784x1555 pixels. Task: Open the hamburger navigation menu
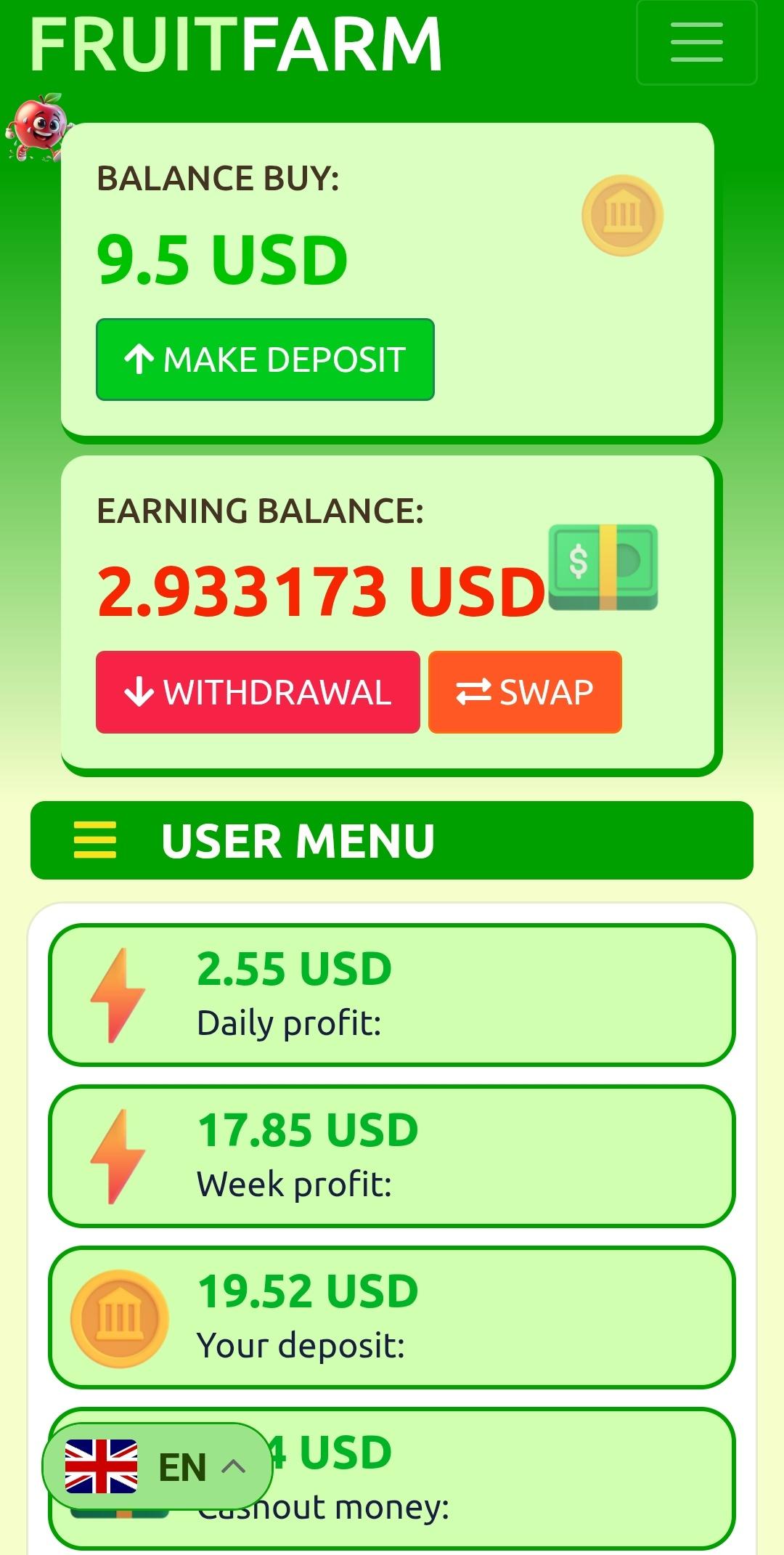696,42
